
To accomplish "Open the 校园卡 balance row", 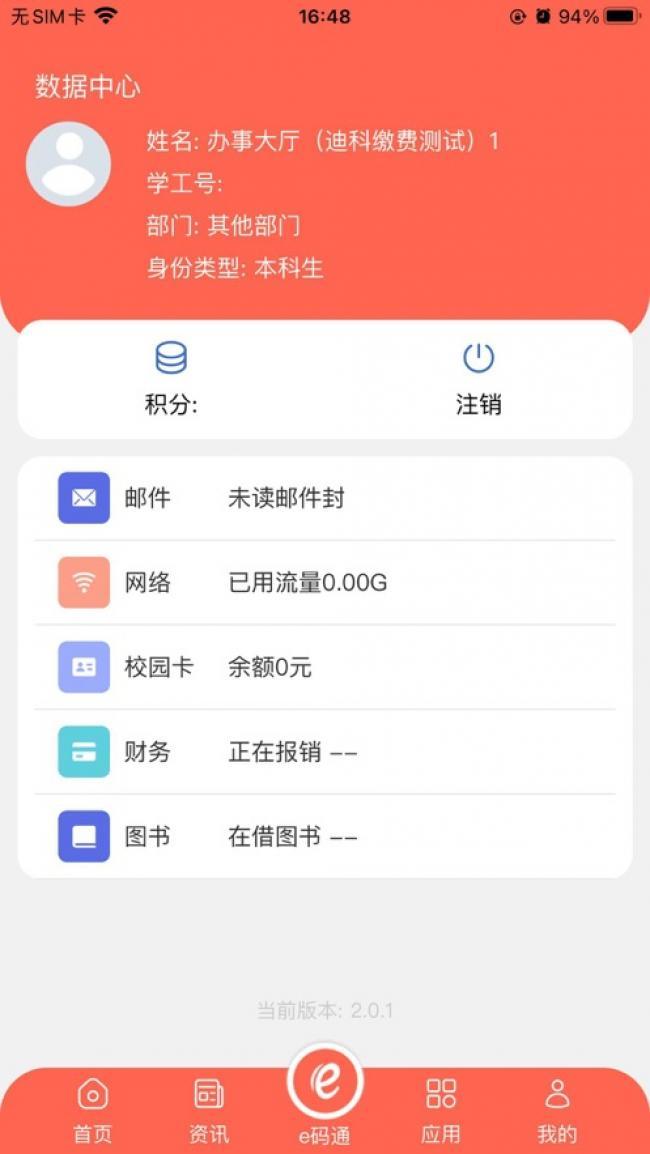I will point(325,668).
